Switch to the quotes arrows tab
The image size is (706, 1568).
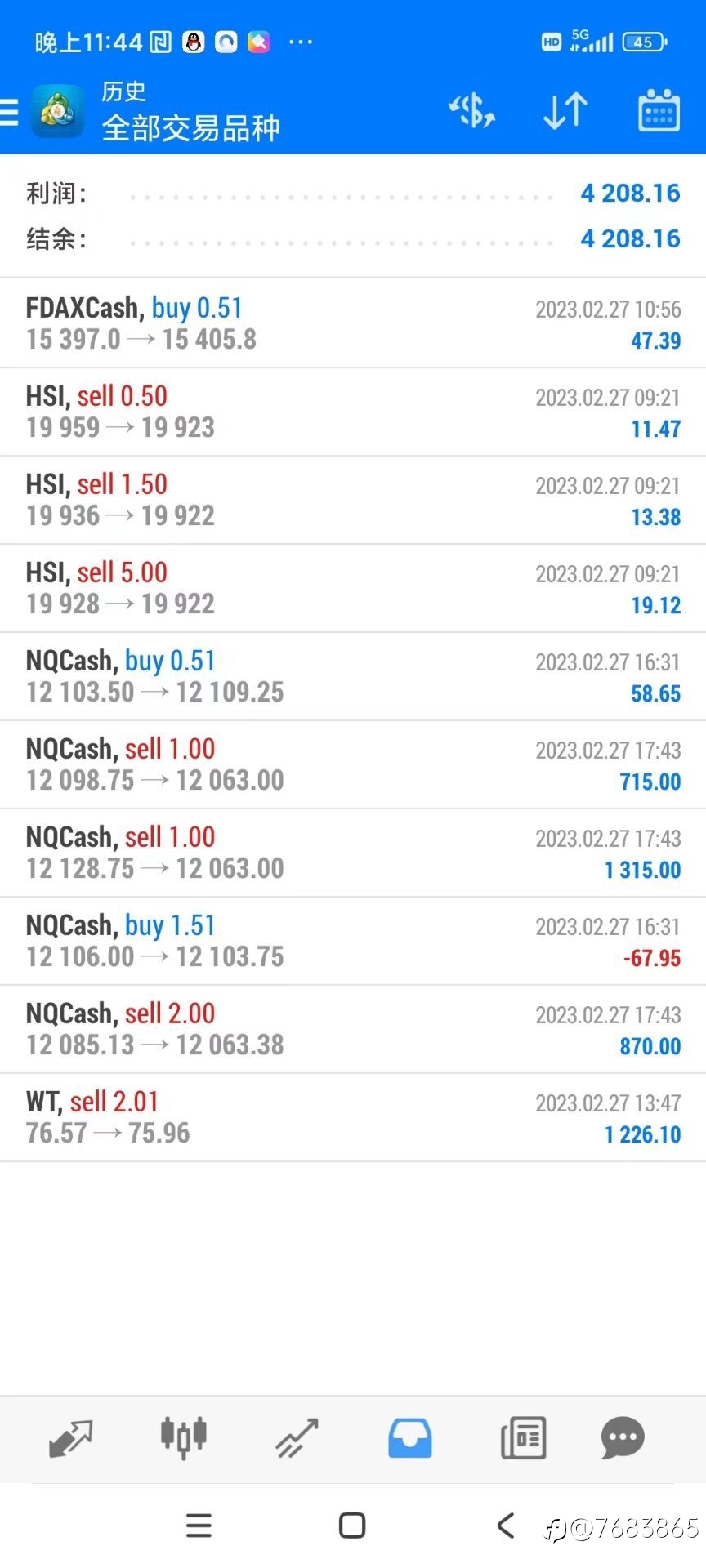click(x=70, y=1438)
